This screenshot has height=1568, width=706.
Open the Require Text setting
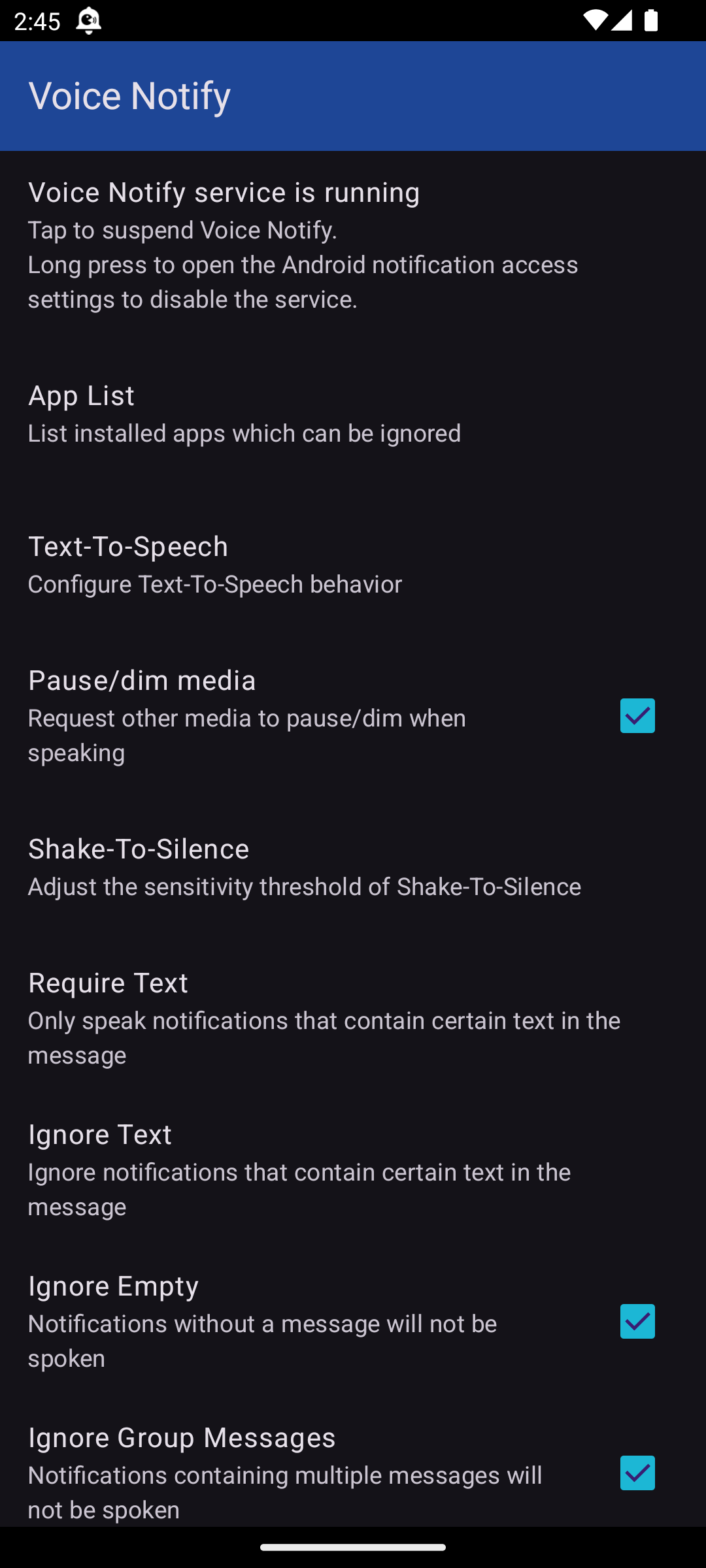pyautogui.click(x=353, y=1018)
